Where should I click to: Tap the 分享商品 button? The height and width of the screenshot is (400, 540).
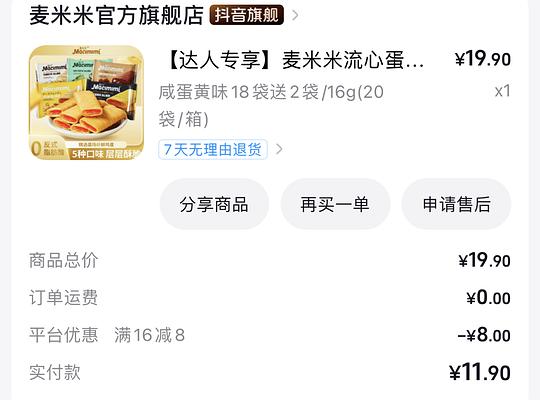pos(214,204)
